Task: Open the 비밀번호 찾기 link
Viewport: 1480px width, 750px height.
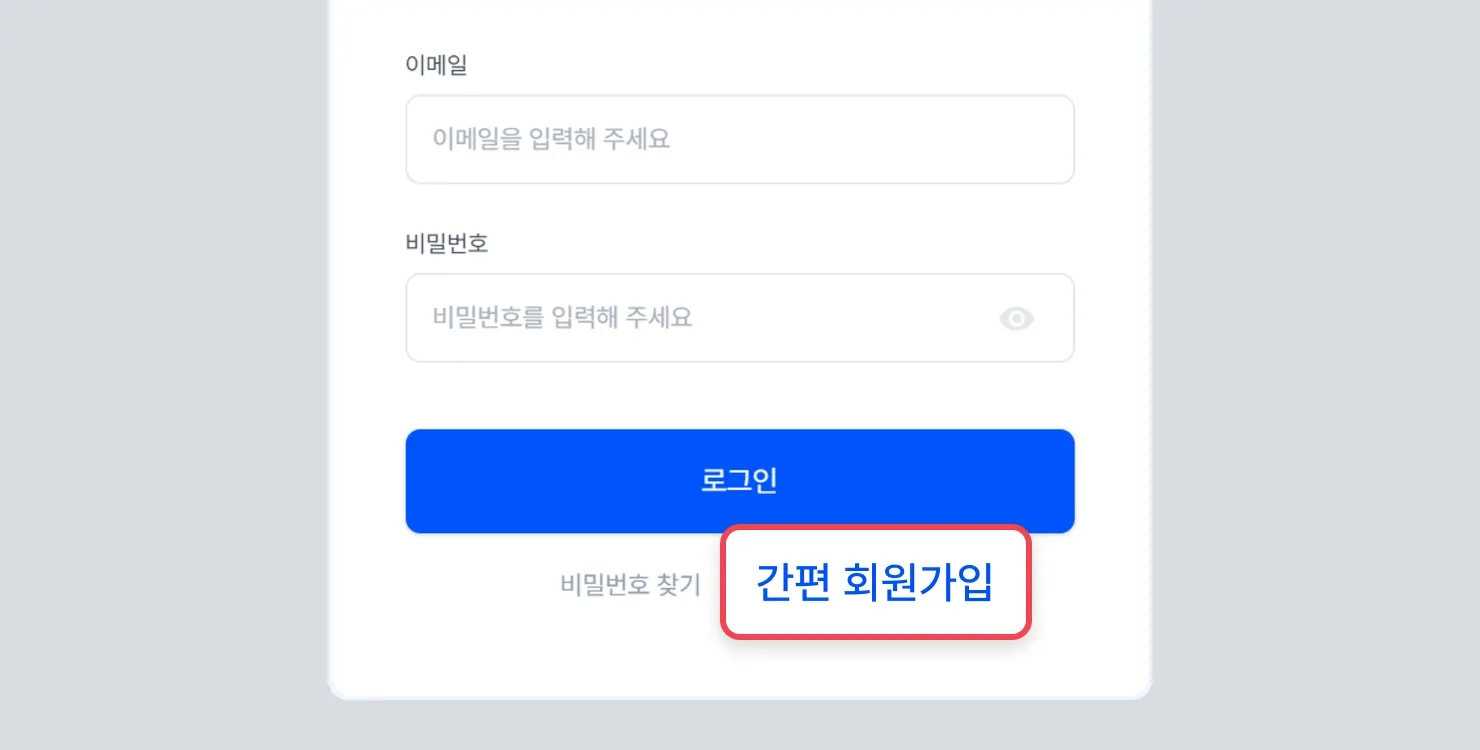Action: point(630,584)
